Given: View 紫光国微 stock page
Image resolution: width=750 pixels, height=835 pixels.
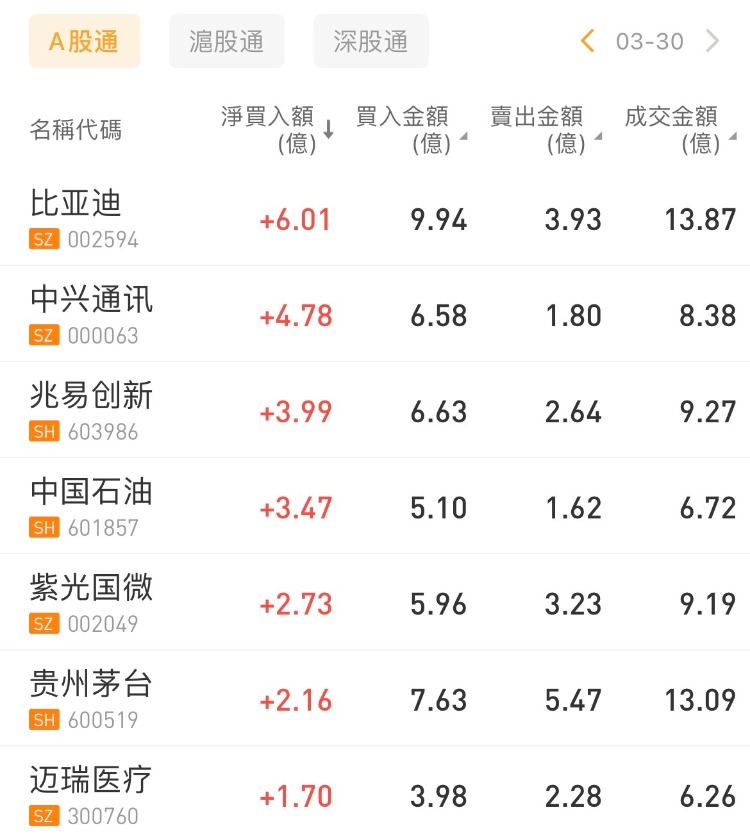Looking at the screenshot, I should tap(91, 602).
